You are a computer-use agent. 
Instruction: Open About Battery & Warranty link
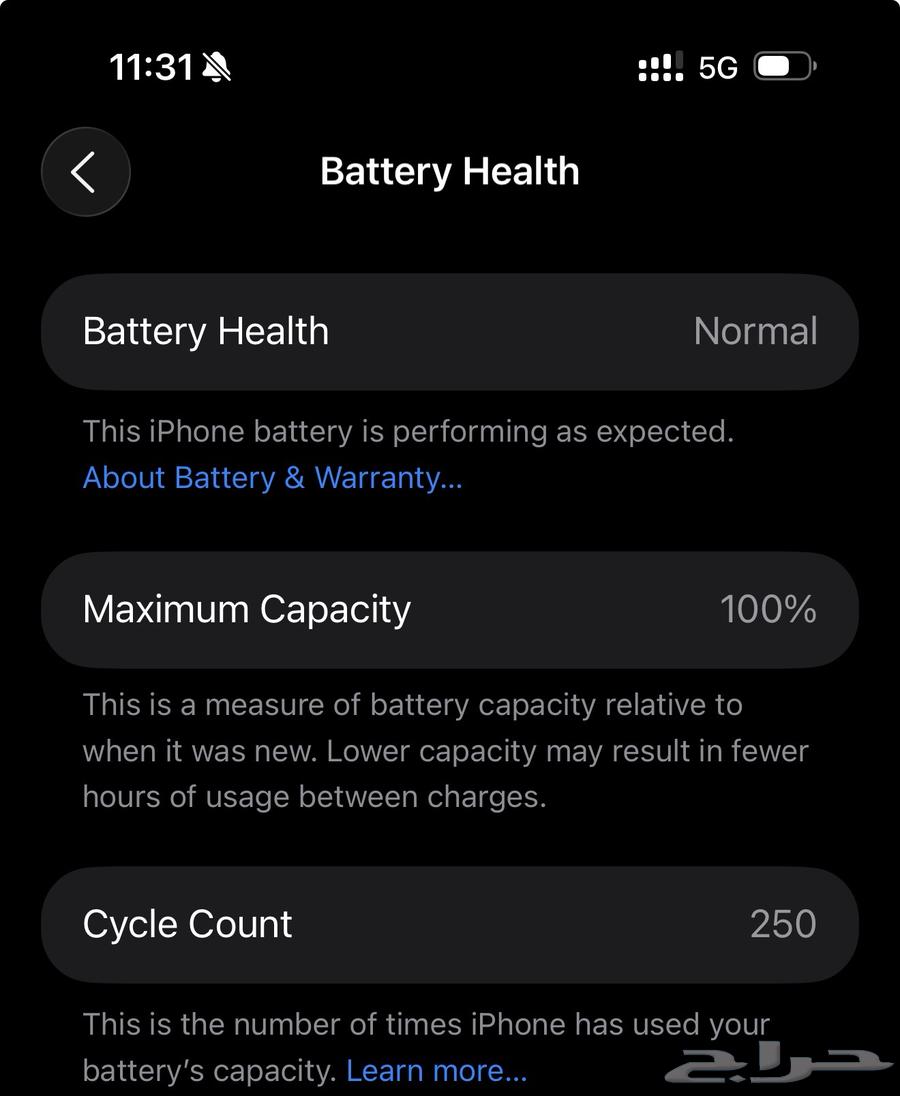[272, 478]
